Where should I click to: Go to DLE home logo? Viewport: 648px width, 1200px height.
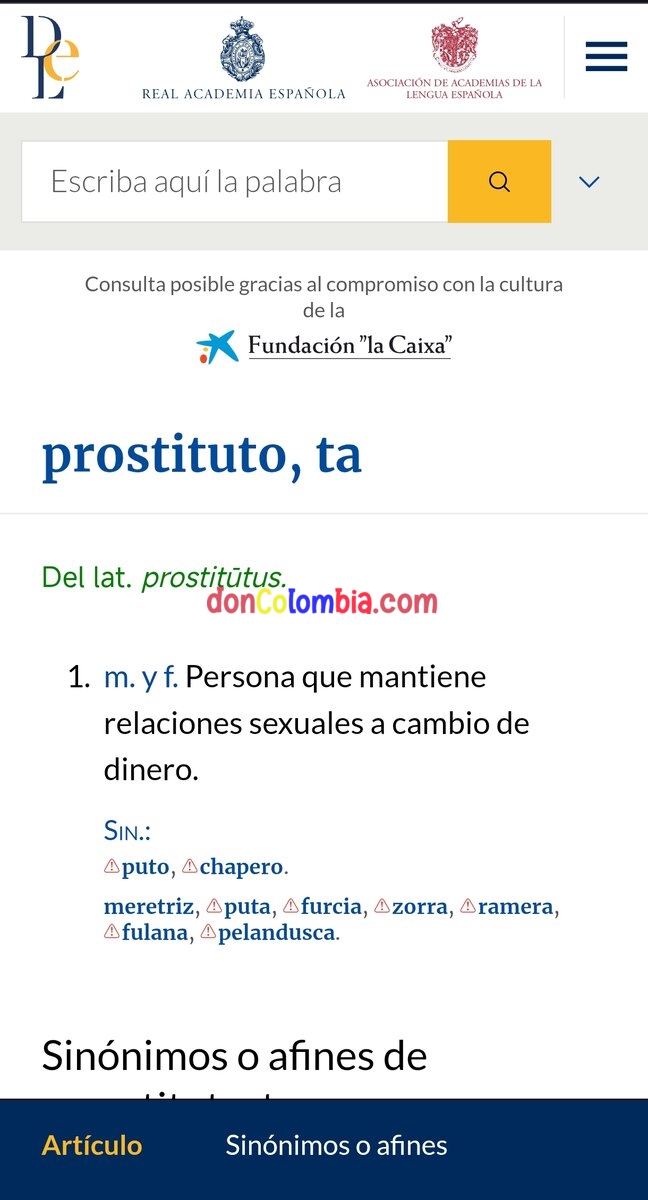tap(50, 56)
